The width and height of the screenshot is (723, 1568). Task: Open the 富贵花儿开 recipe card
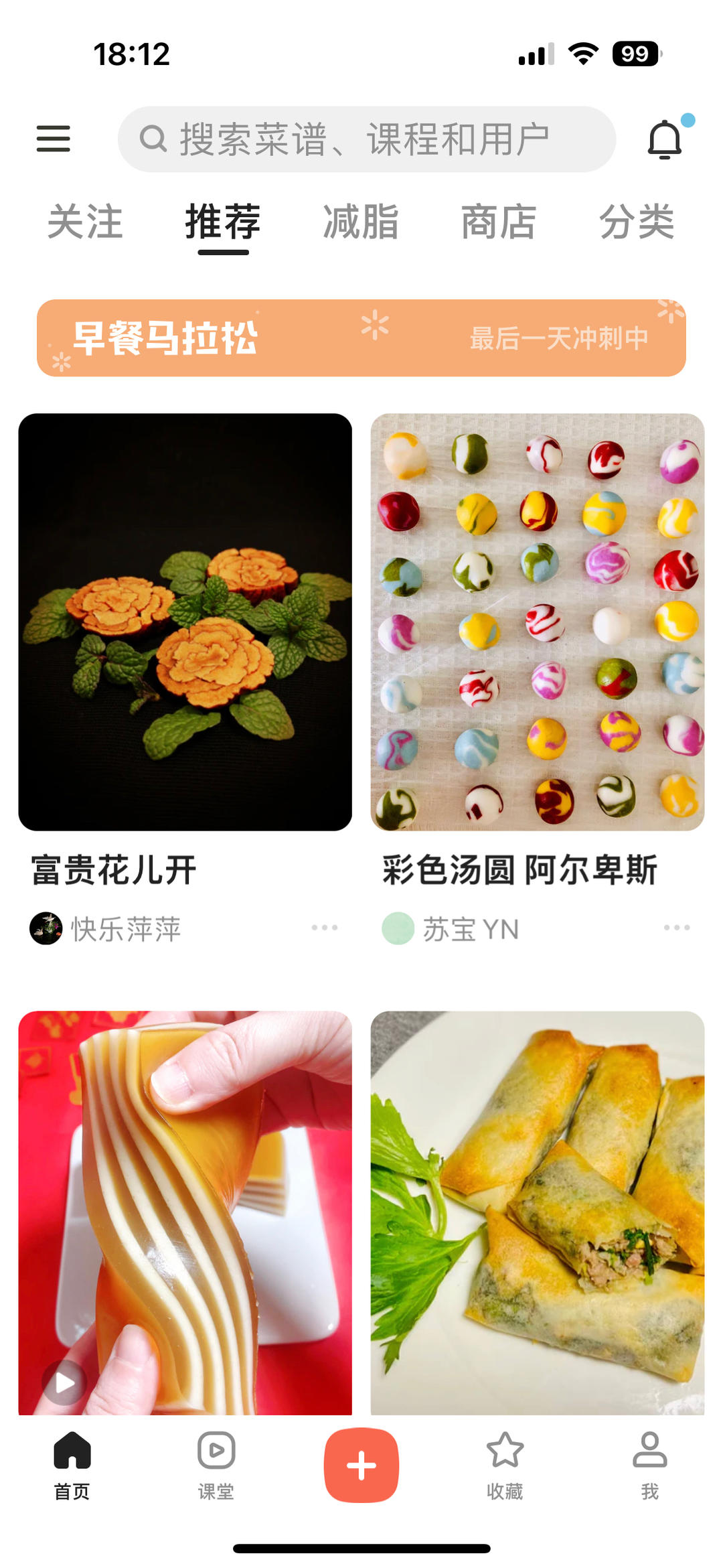185,622
